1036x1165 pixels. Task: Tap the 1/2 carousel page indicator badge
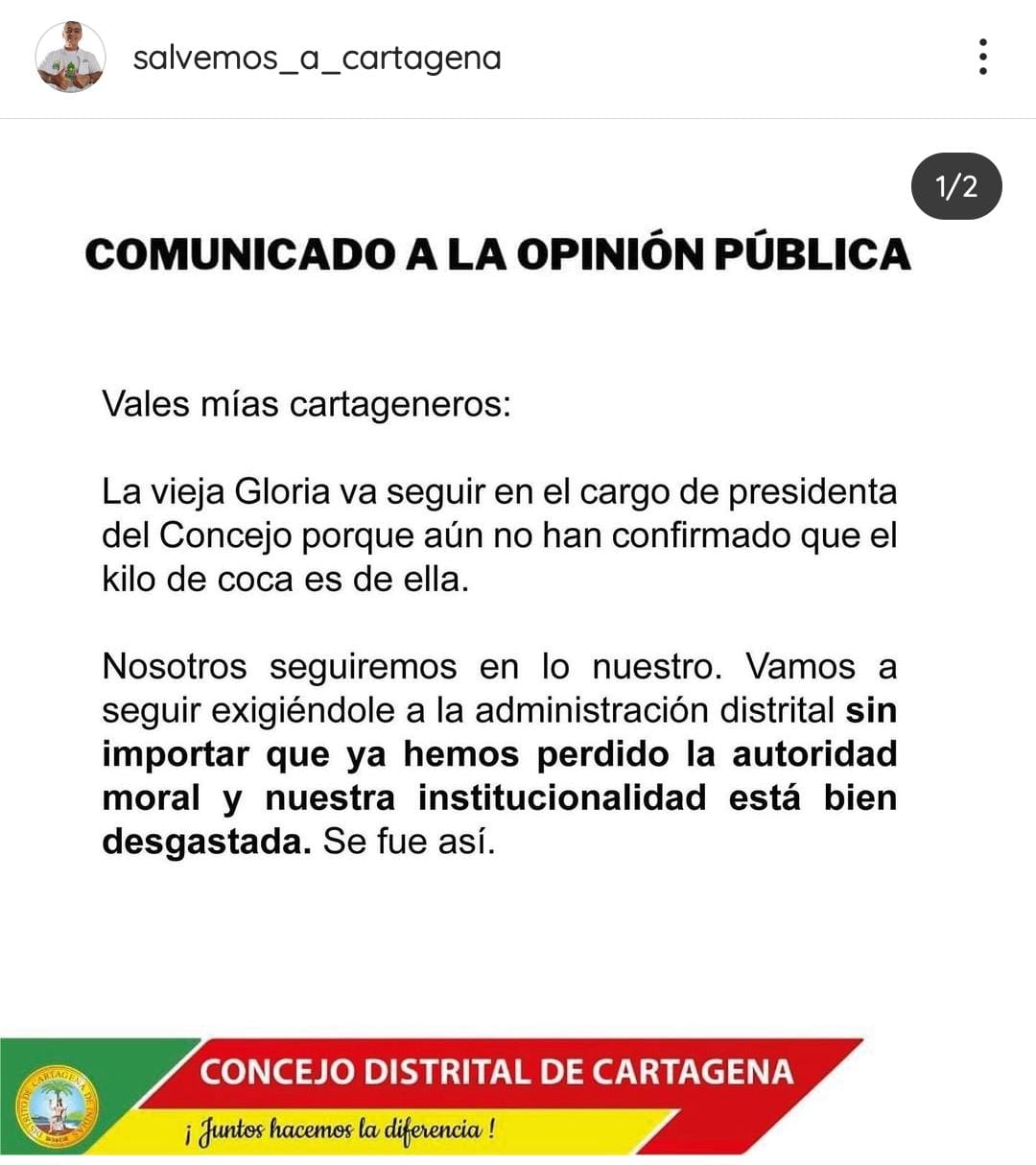954,185
